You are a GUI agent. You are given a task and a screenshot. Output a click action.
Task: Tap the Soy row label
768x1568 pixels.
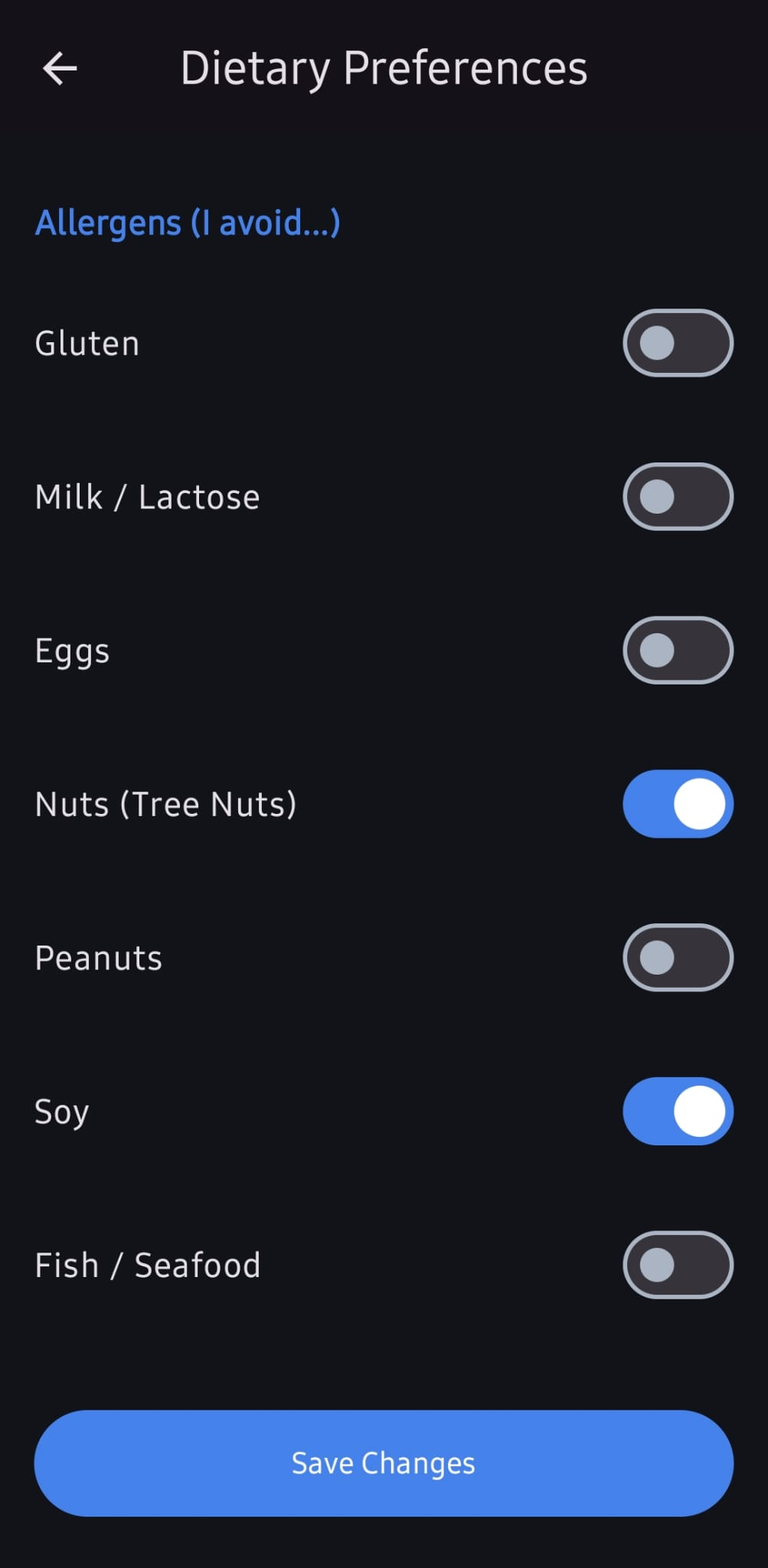coord(61,1112)
